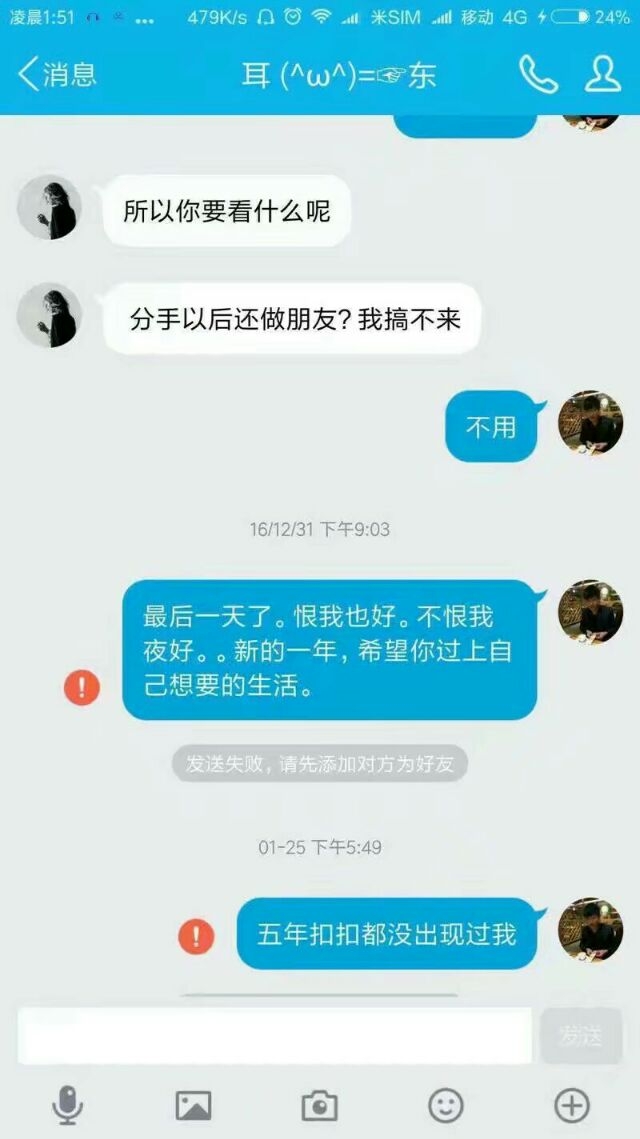Open the microphone voice input
This screenshot has height=1139, width=640.
click(x=68, y=1106)
